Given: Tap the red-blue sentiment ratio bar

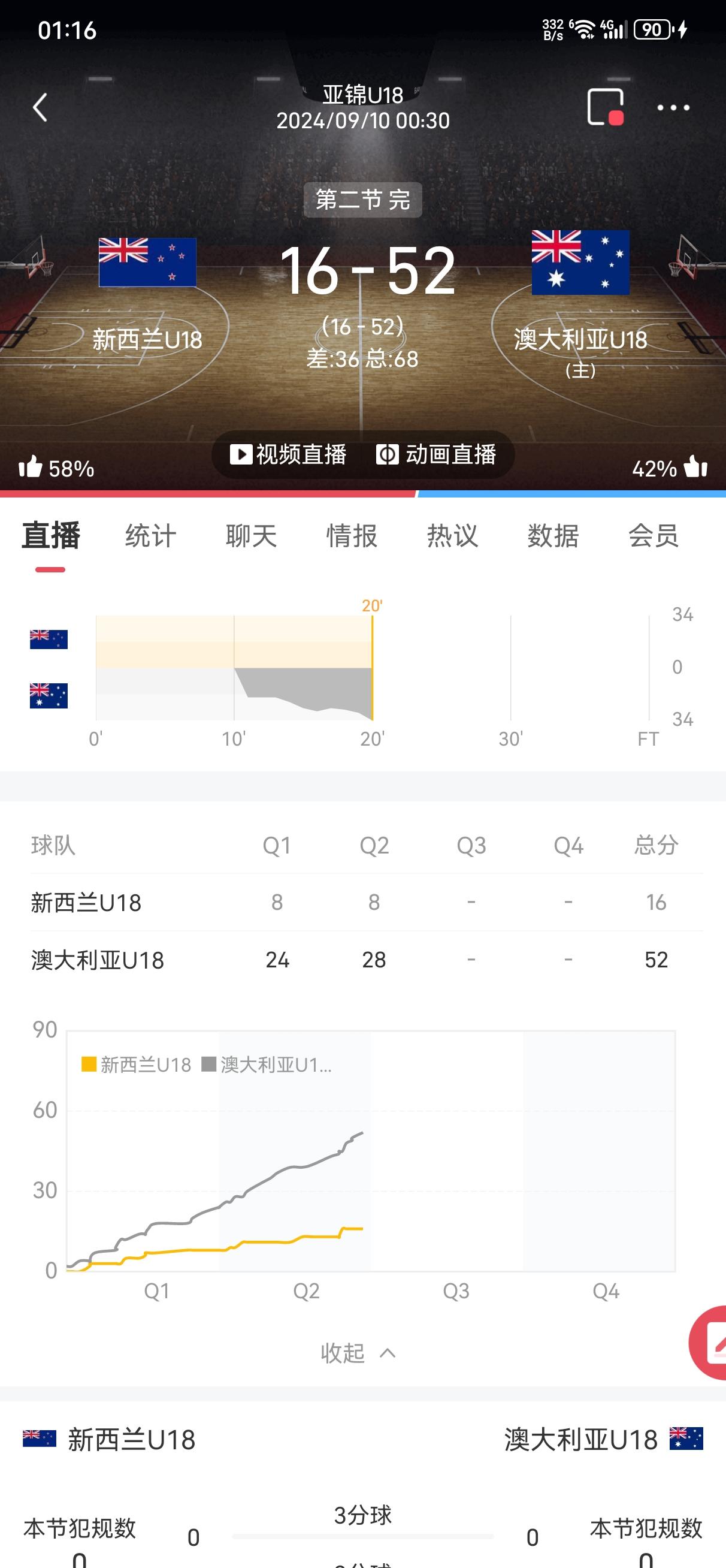Looking at the screenshot, I should [362, 494].
